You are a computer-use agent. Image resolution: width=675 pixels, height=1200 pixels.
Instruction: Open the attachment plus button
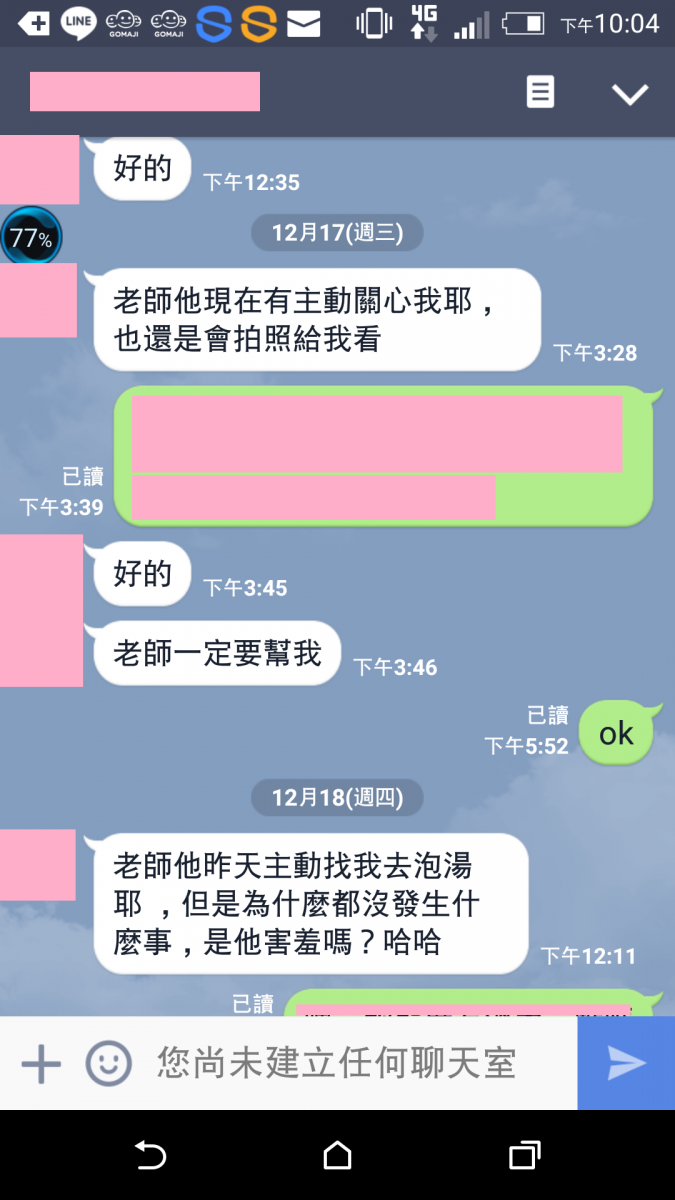click(41, 1063)
